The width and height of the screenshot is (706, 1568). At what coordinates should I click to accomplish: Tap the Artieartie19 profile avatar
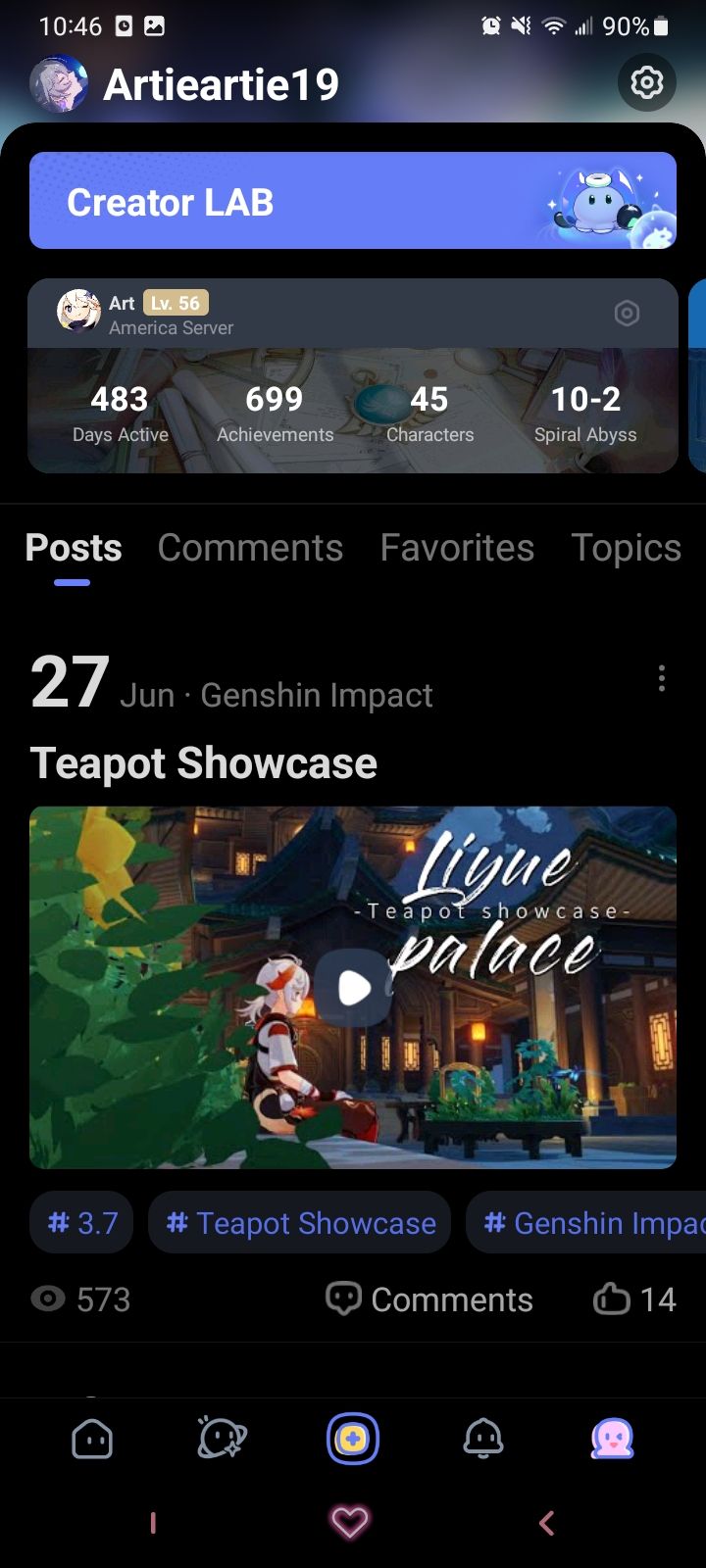tap(59, 83)
